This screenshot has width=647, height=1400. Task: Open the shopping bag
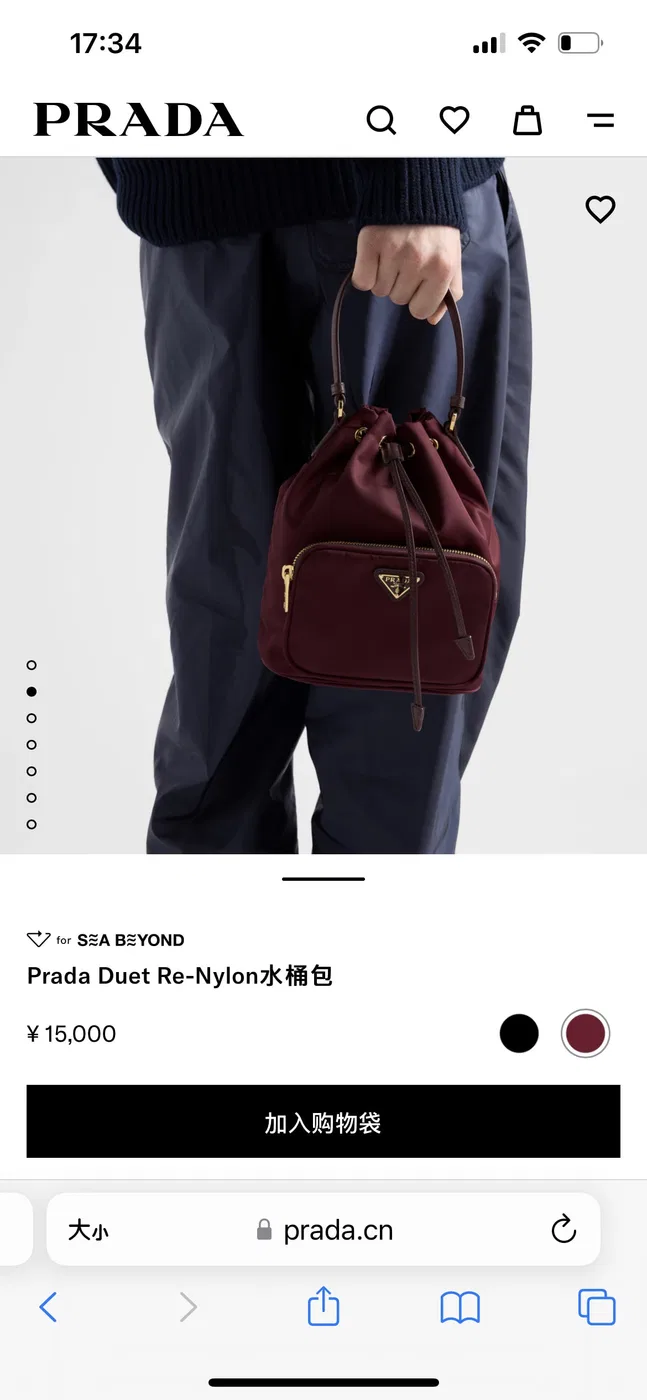click(527, 121)
